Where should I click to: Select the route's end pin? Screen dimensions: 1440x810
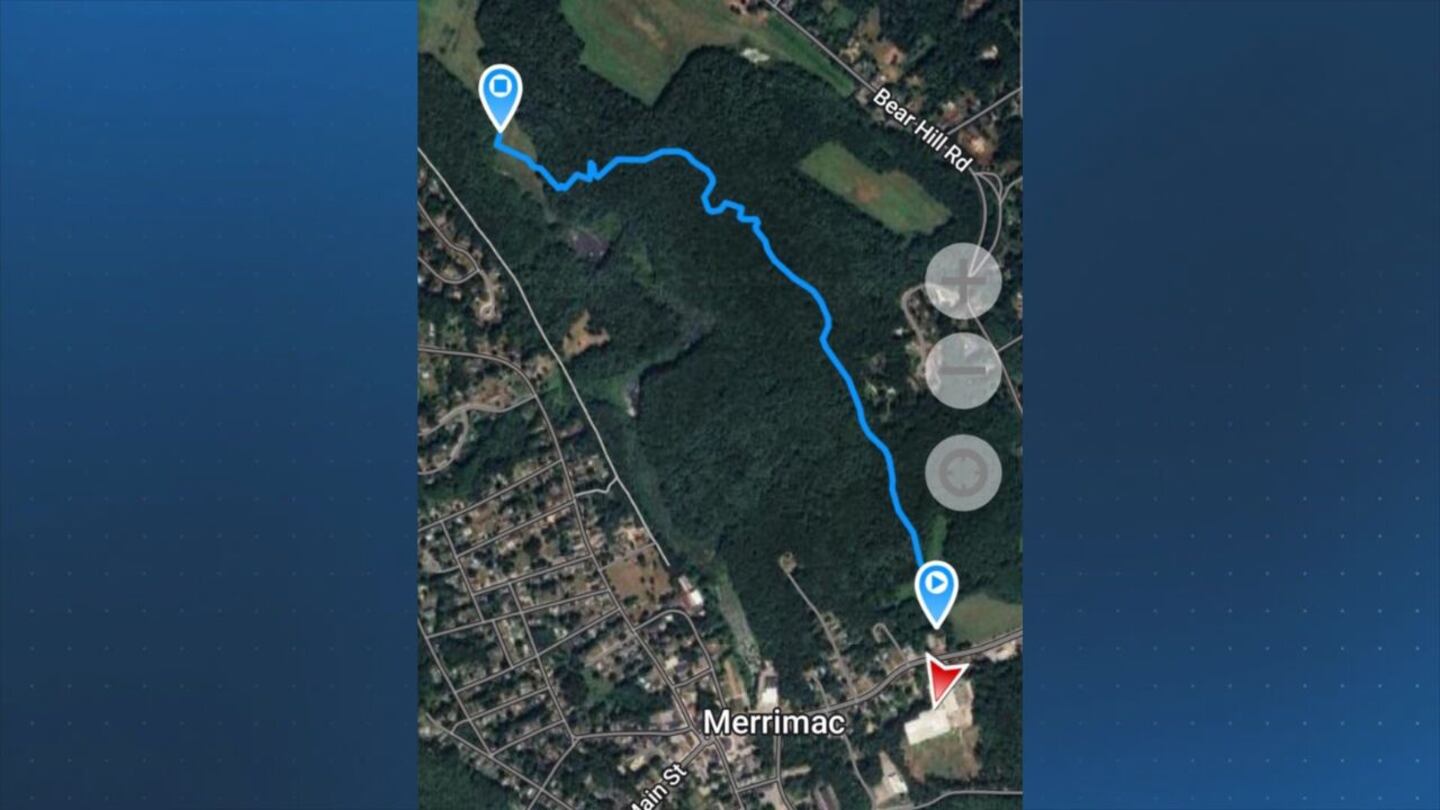point(500,94)
